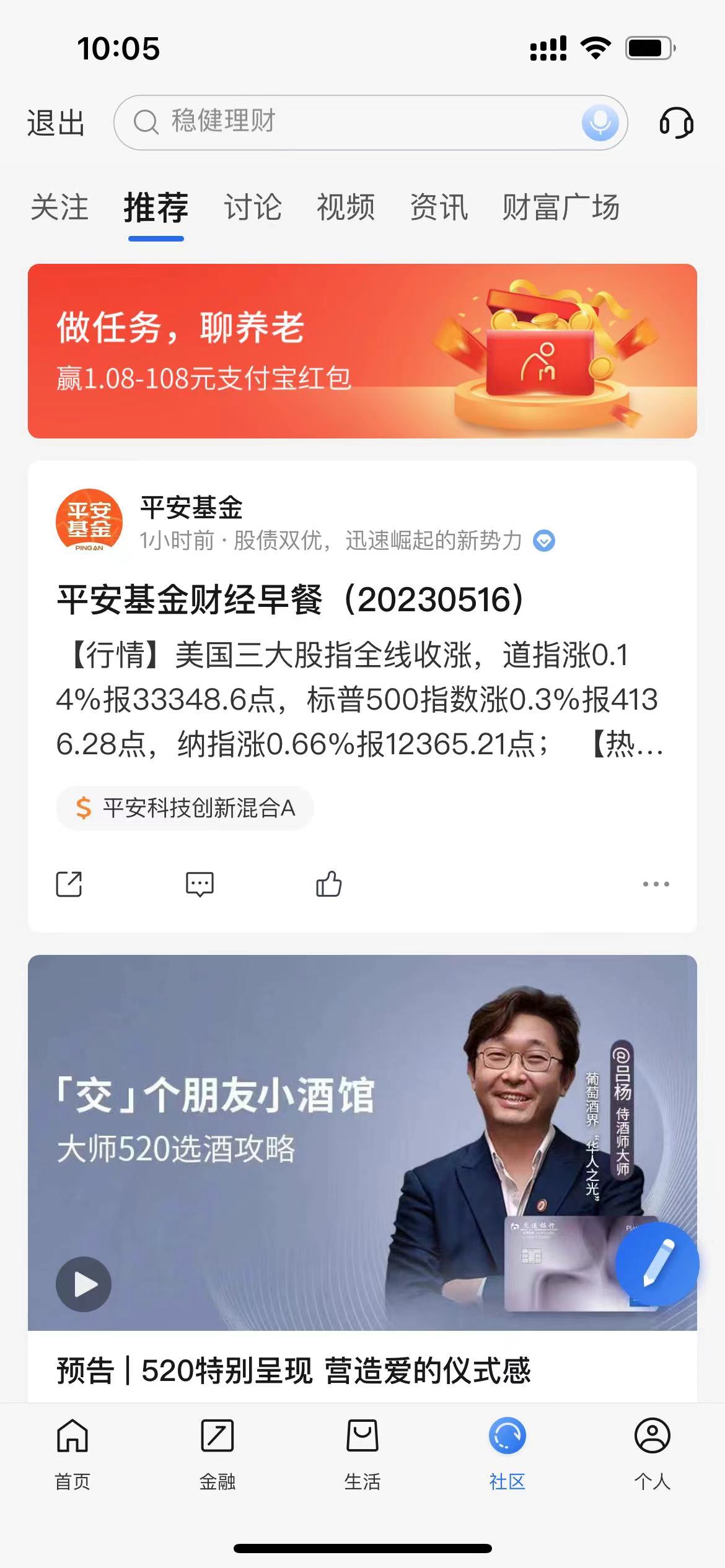This screenshot has width=725, height=1568.
Task: Open the 稳健理财 search box
Action: pos(347,122)
